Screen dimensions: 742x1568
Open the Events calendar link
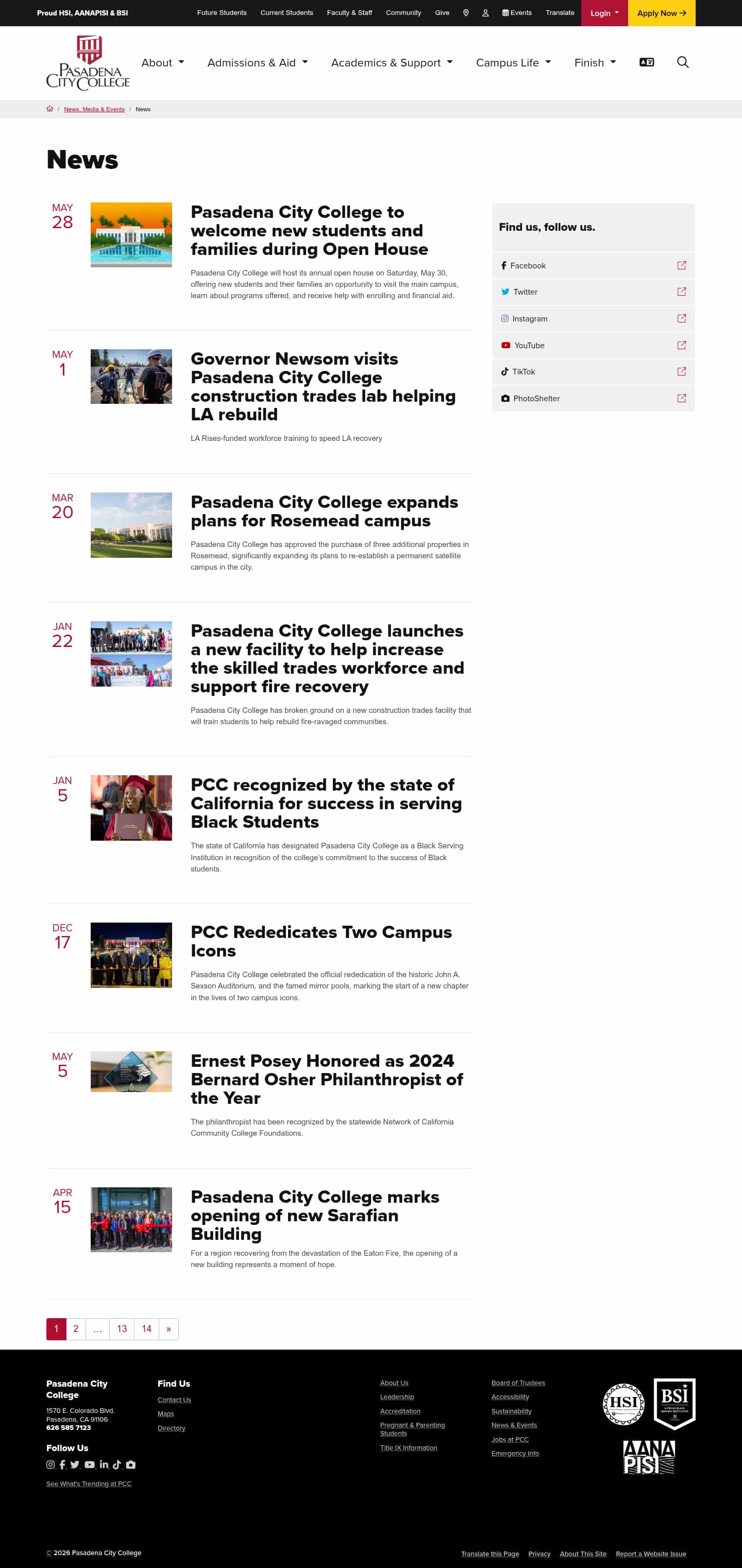[517, 13]
